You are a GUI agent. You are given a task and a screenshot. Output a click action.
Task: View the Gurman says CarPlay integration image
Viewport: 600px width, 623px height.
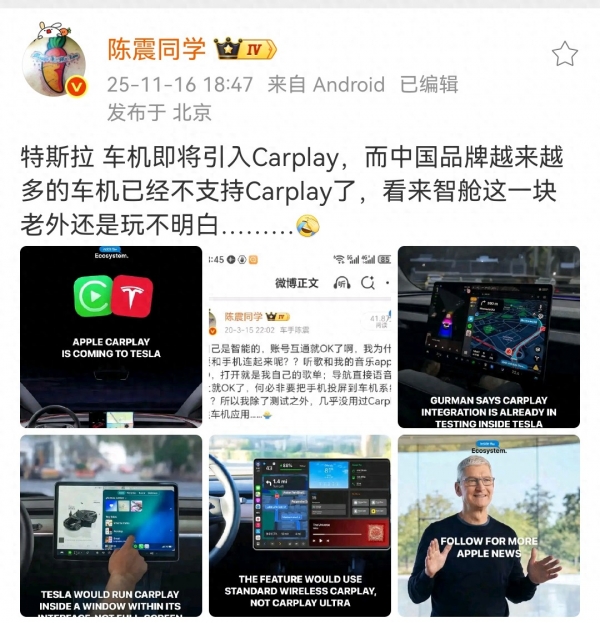coord(488,336)
